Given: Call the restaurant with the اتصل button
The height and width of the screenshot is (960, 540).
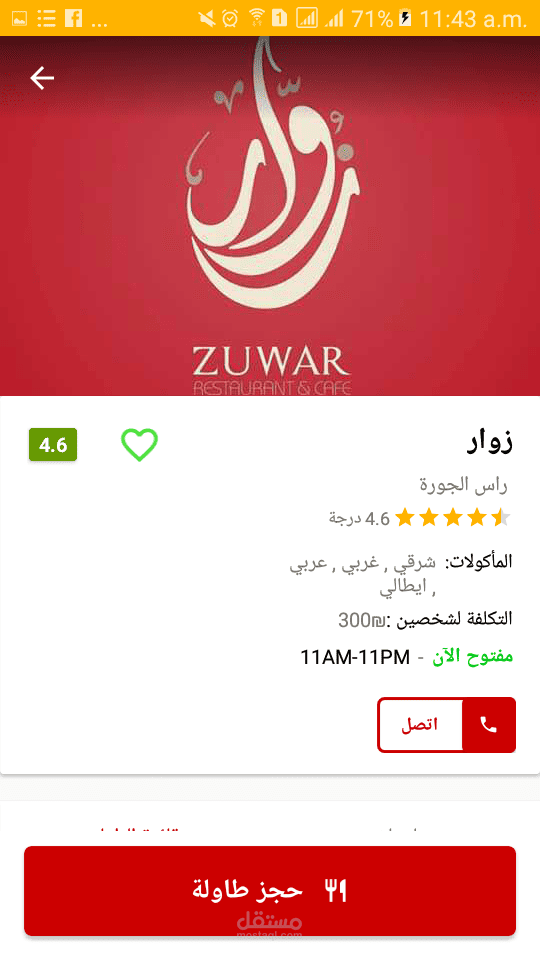Looking at the screenshot, I should (x=446, y=725).
